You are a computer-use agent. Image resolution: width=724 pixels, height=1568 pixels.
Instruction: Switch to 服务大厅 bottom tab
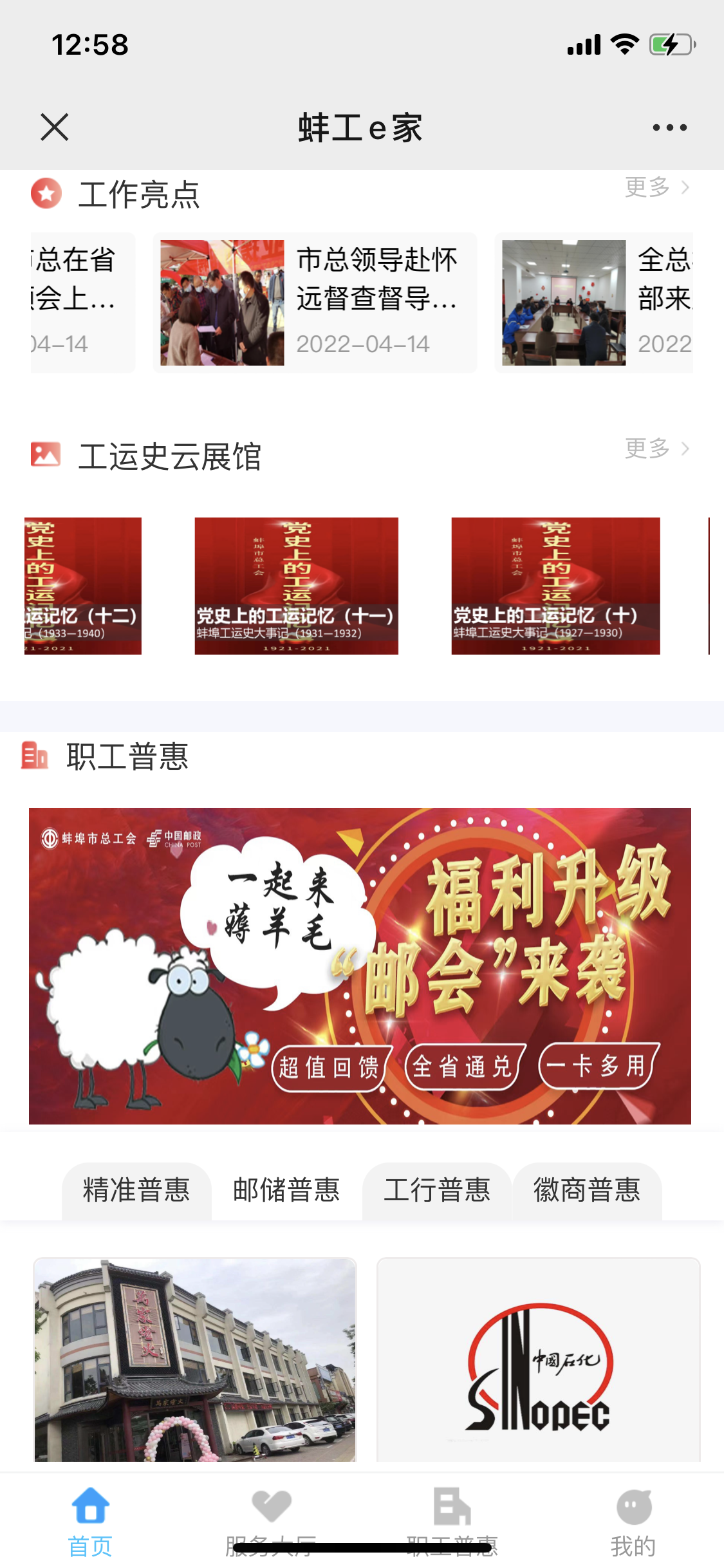pyautogui.click(x=271, y=1520)
